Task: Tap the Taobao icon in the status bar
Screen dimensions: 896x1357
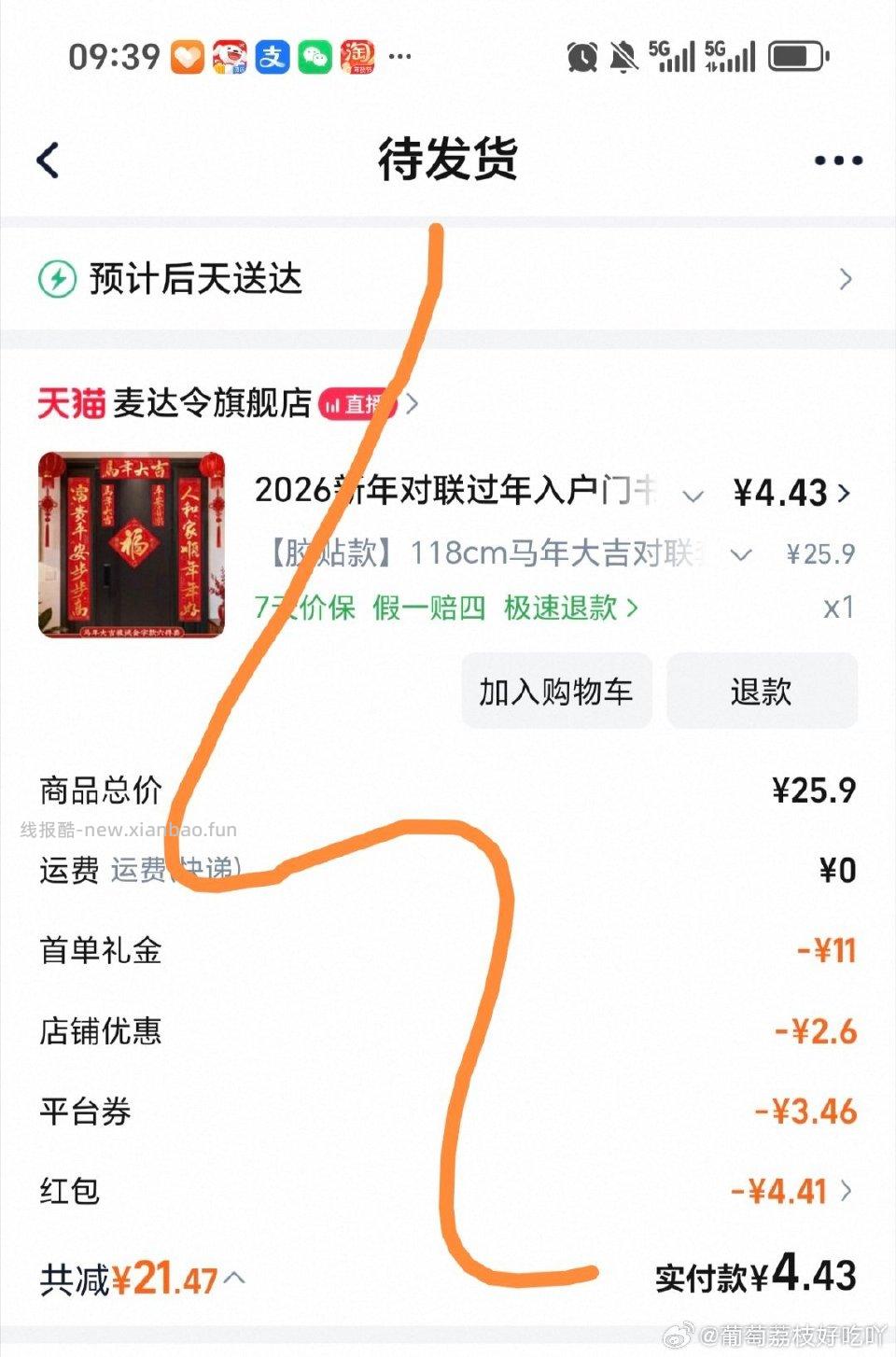Action: 359,56
